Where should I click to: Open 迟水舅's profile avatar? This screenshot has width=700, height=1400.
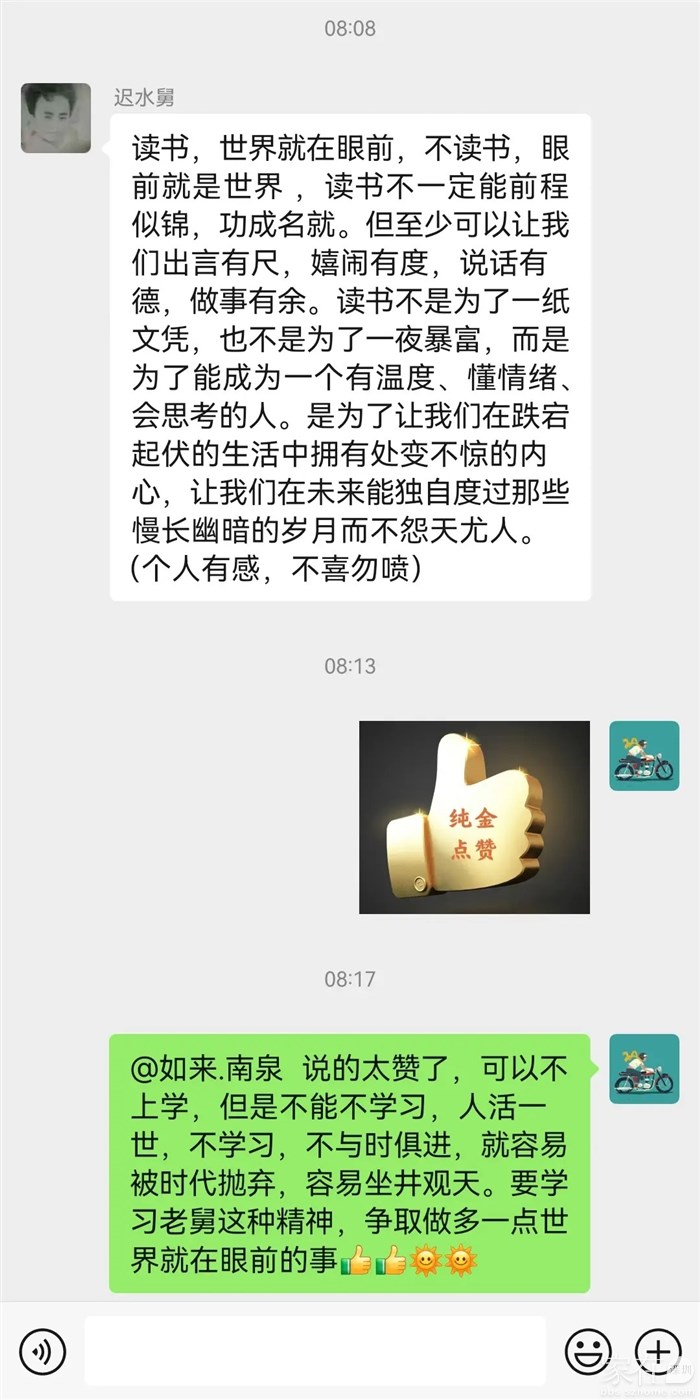point(56,118)
